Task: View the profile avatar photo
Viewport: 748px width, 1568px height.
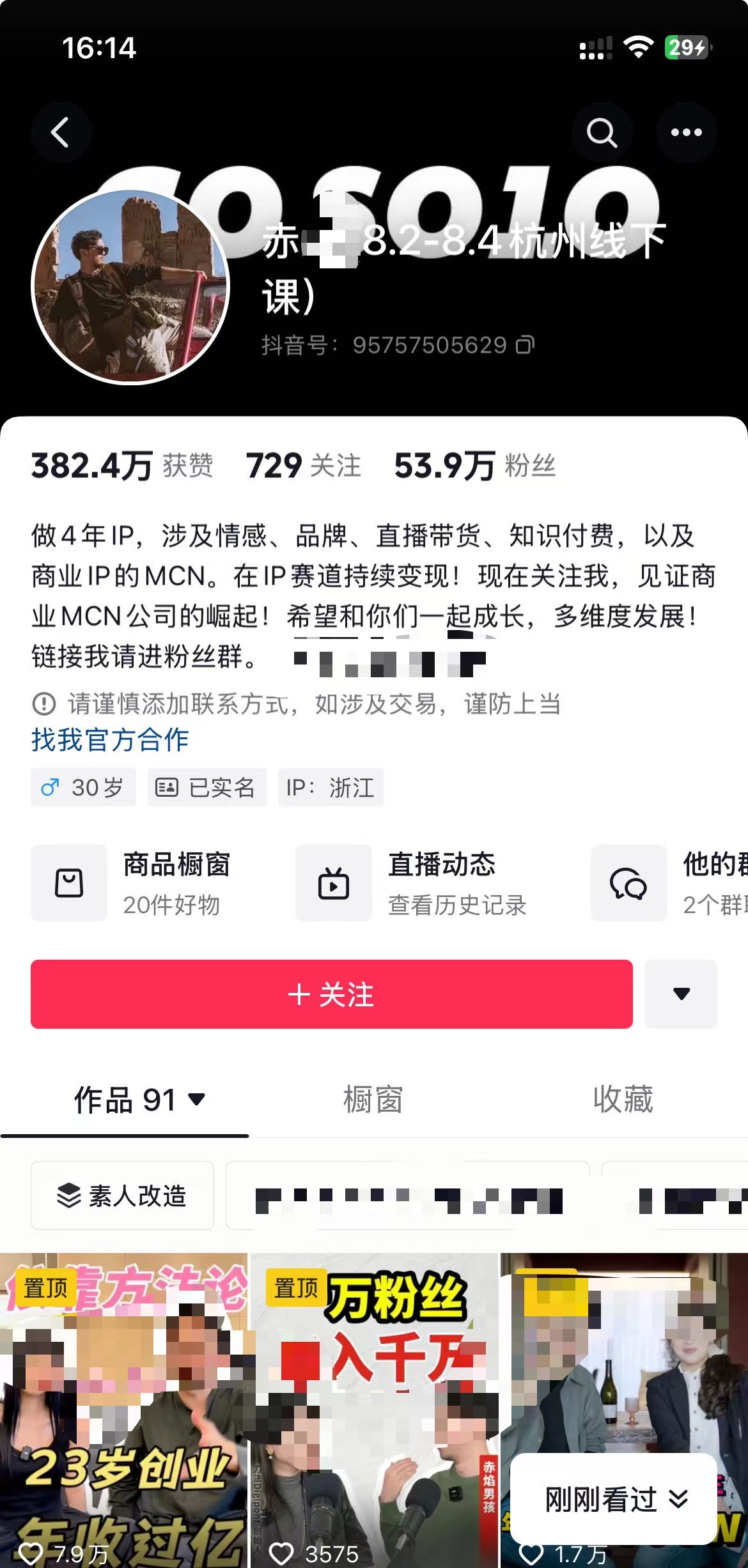Action: tap(131, 287)
